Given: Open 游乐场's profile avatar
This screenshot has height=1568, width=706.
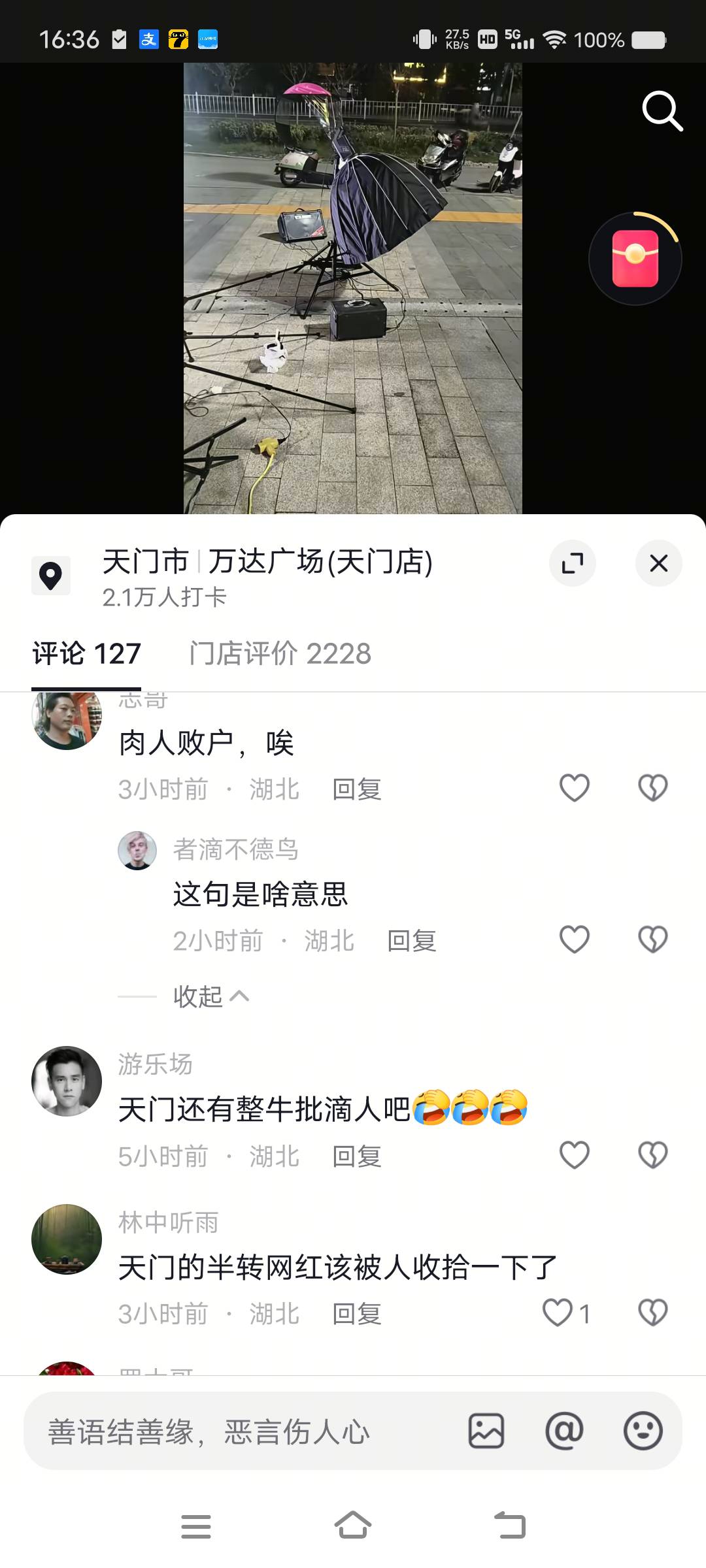Looking at the screenshot, I should pos(67,1081).
